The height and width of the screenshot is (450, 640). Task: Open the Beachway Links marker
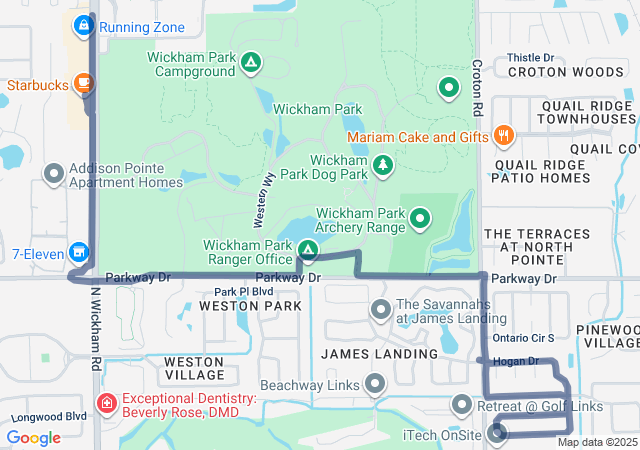[x=375, y=384]
